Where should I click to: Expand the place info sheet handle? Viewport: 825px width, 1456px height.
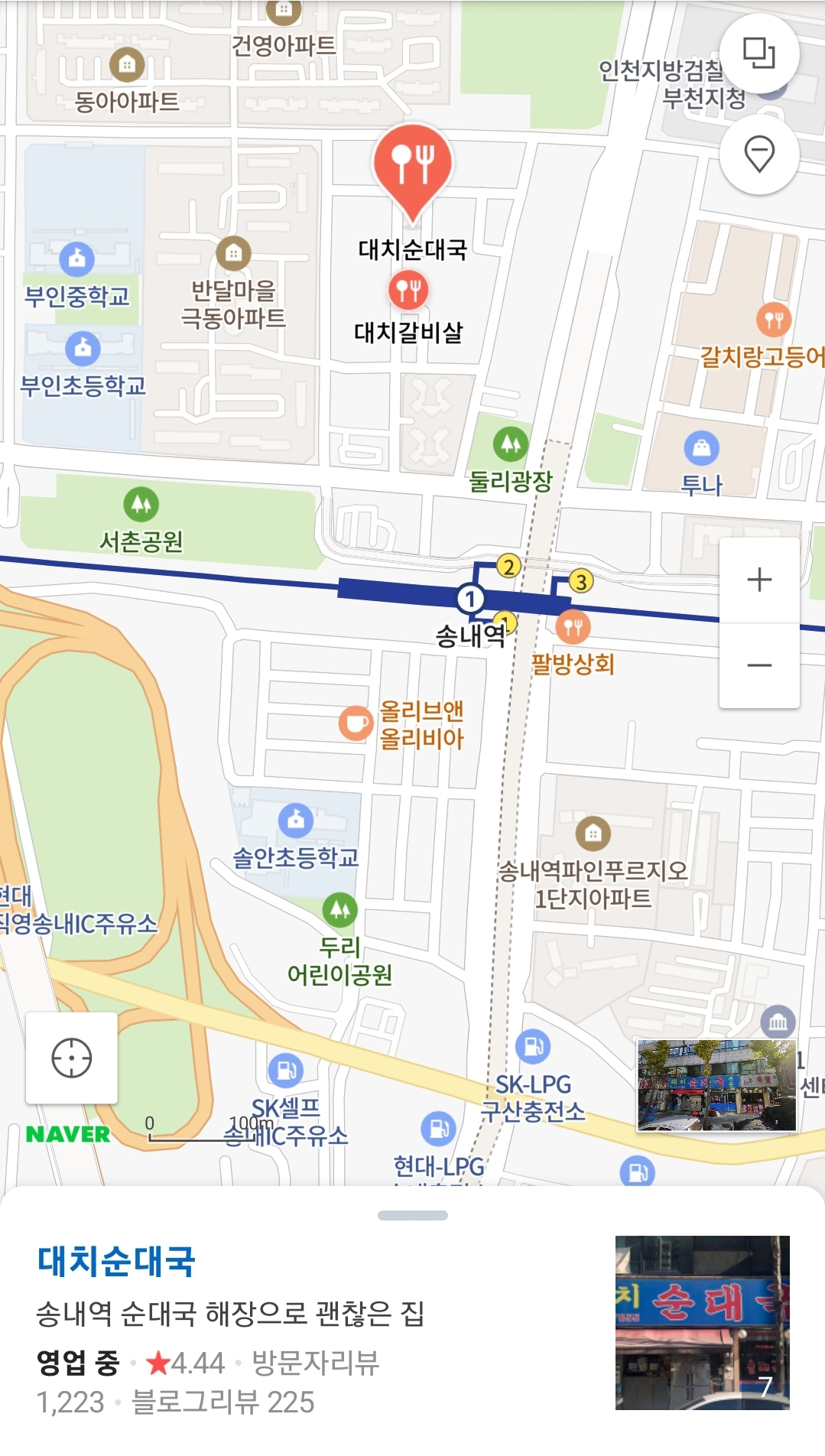[x=413, y=1215]
